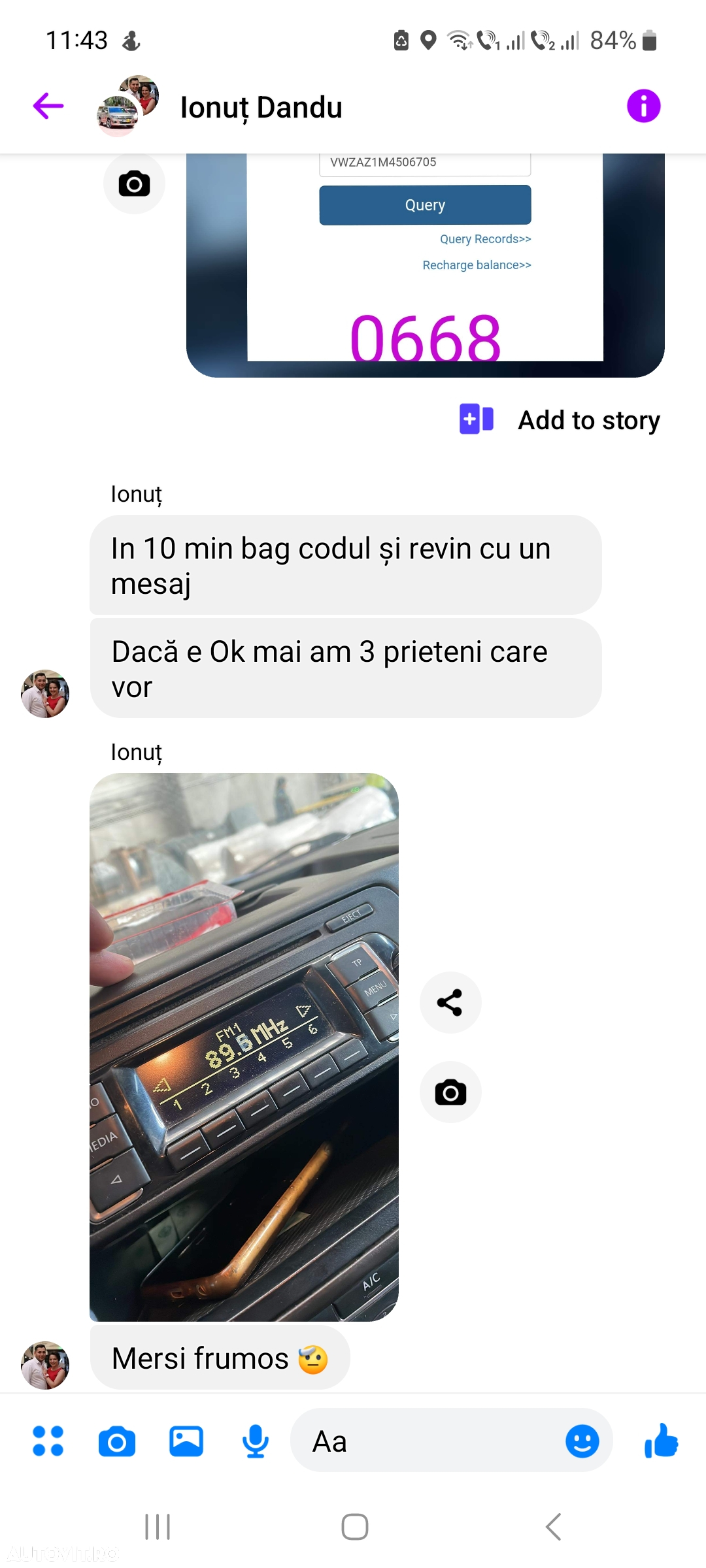Go back to the chat list
Screen dimensions: 706x1568
48,106
